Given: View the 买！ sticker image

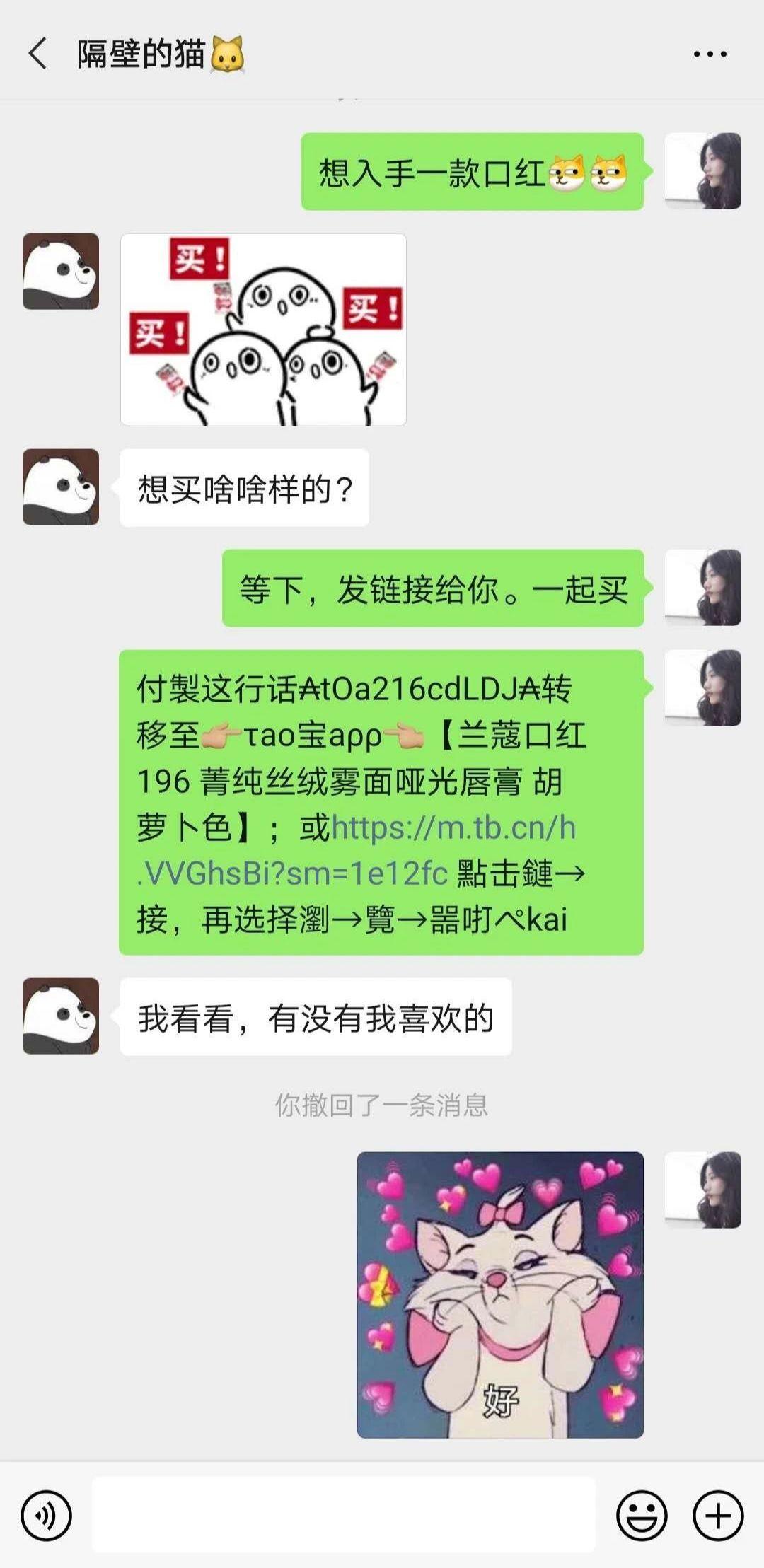Looking at the screenshot, I should [x=263, y=330].
